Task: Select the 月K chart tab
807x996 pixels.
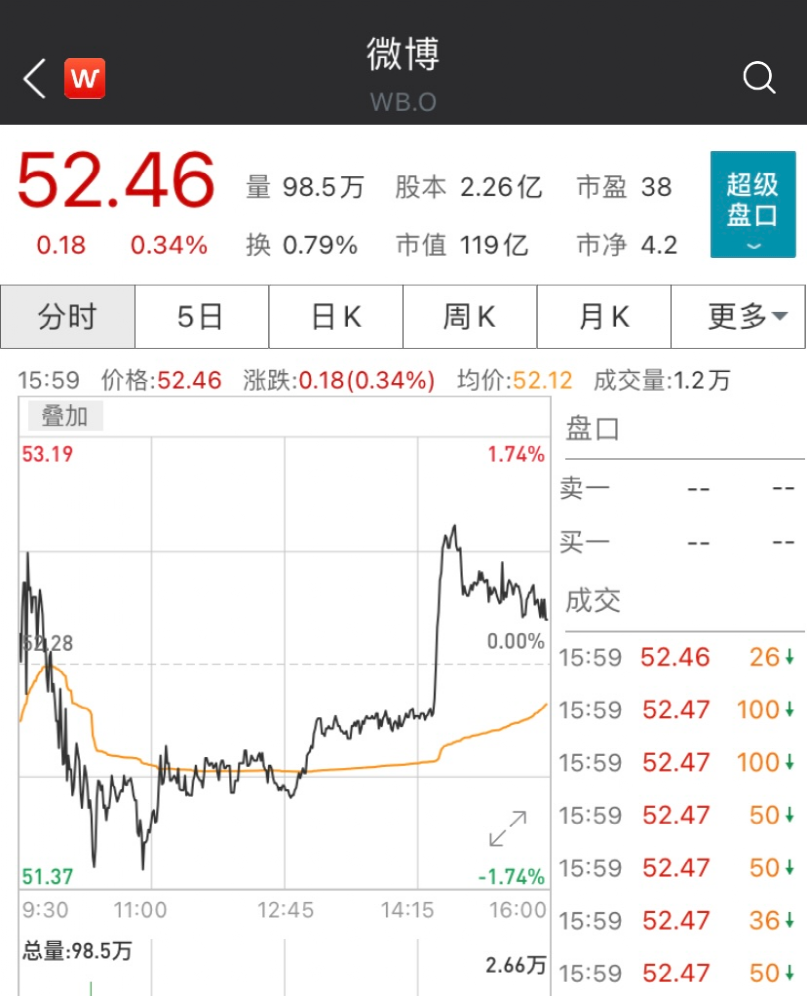Action: (x=604, y=317)
